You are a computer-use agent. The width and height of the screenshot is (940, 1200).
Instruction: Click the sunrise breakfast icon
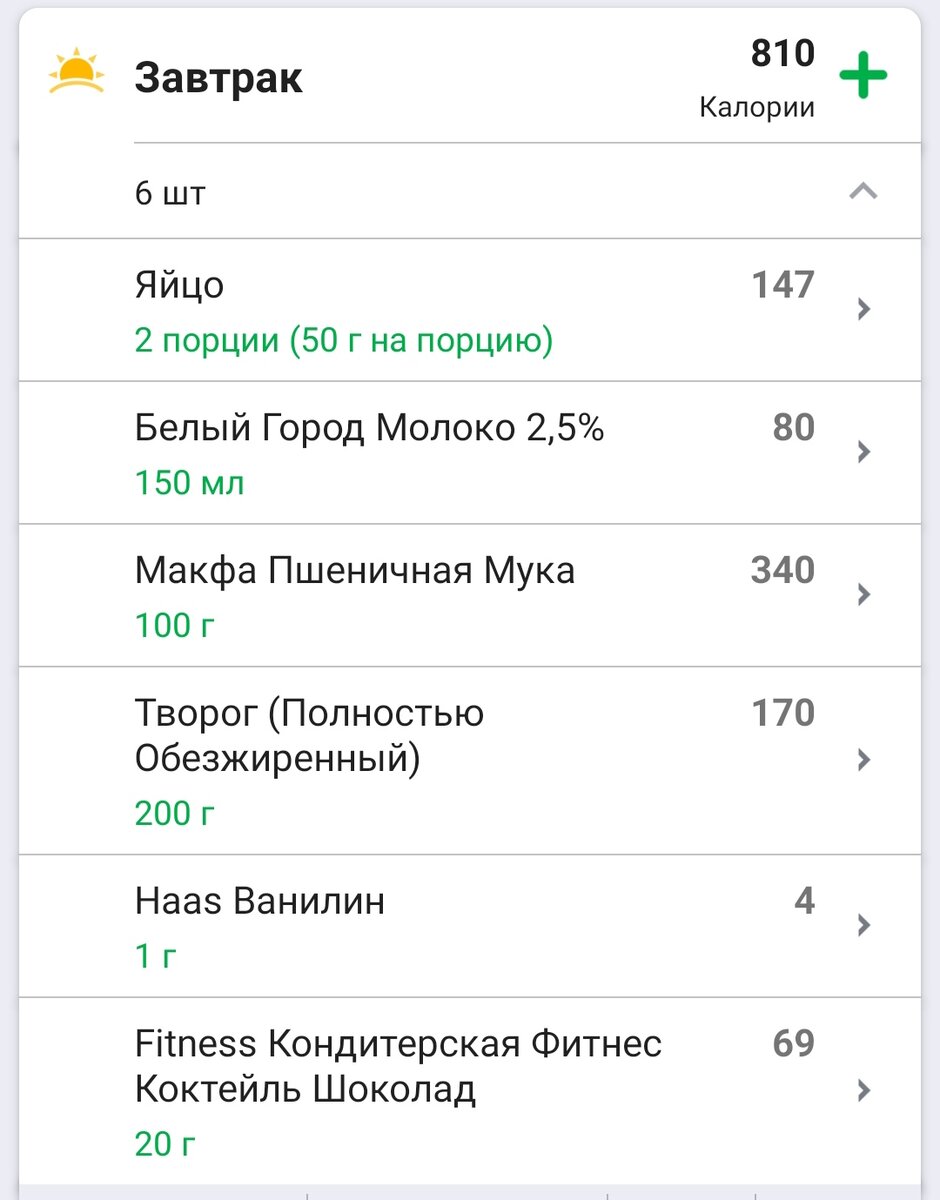click(75, 70)
